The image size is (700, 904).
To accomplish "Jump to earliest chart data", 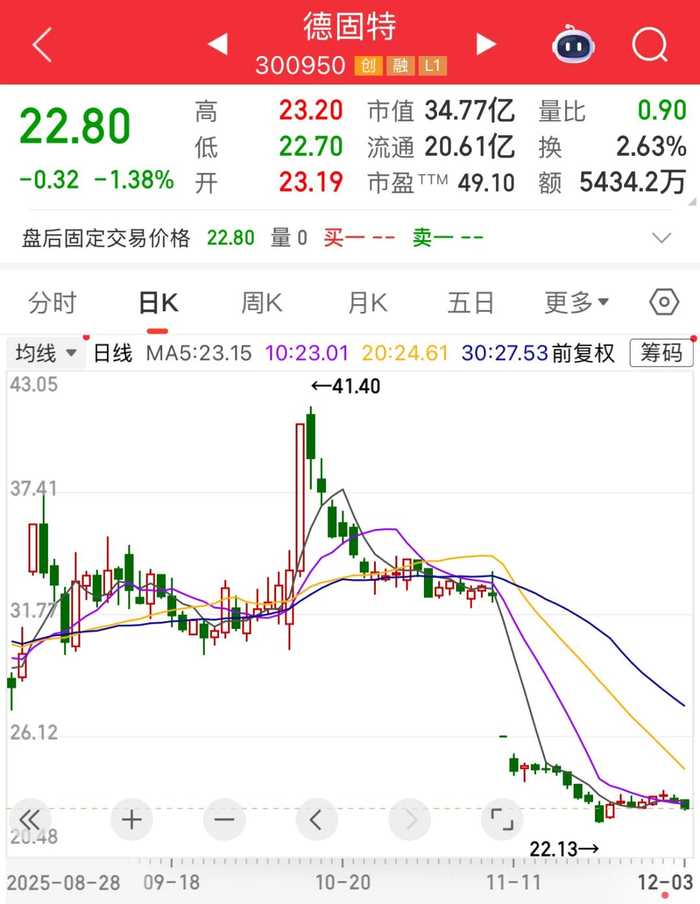I will coord(30,821).
